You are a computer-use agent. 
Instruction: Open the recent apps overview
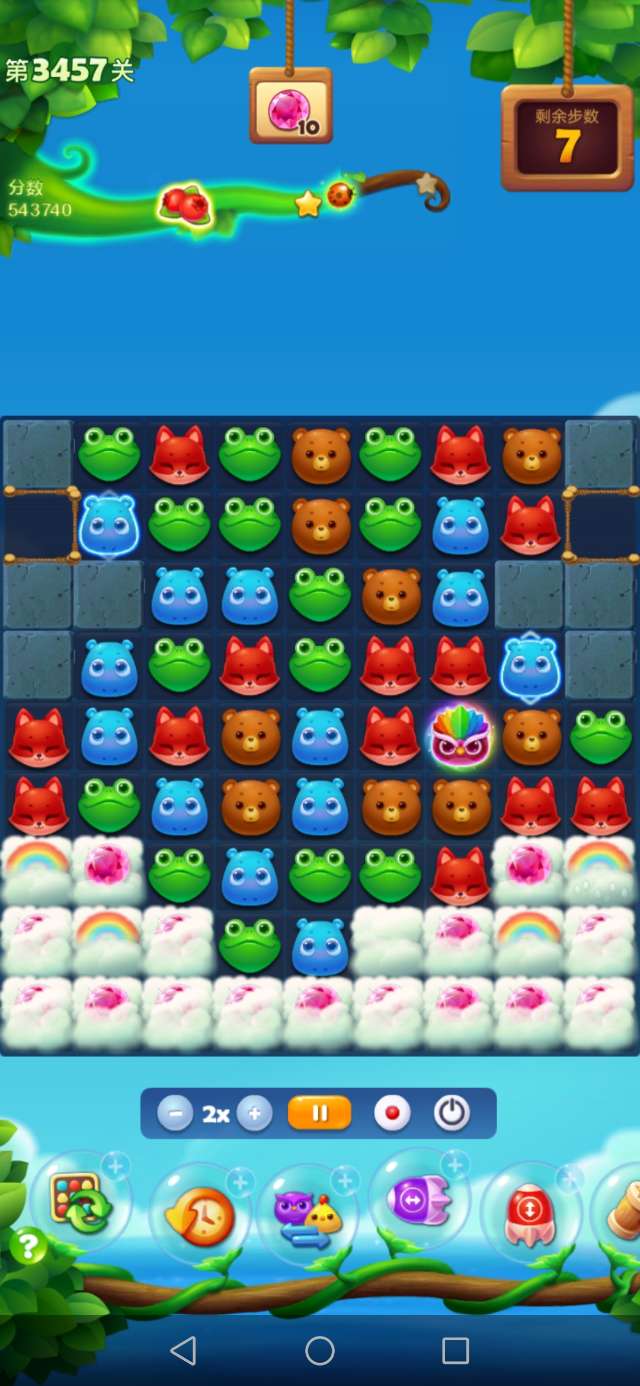click(x=455, y=1351)
